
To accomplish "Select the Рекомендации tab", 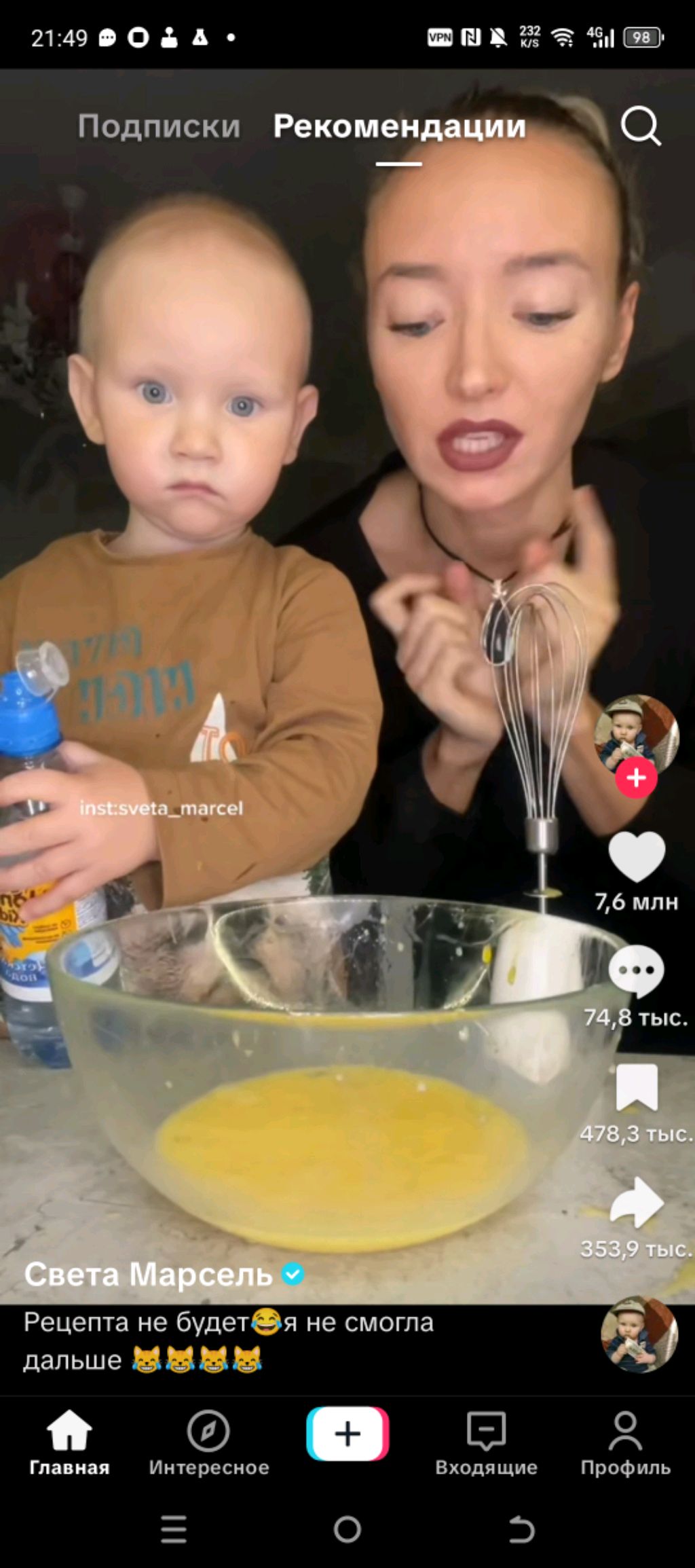I will pos(399,126).
